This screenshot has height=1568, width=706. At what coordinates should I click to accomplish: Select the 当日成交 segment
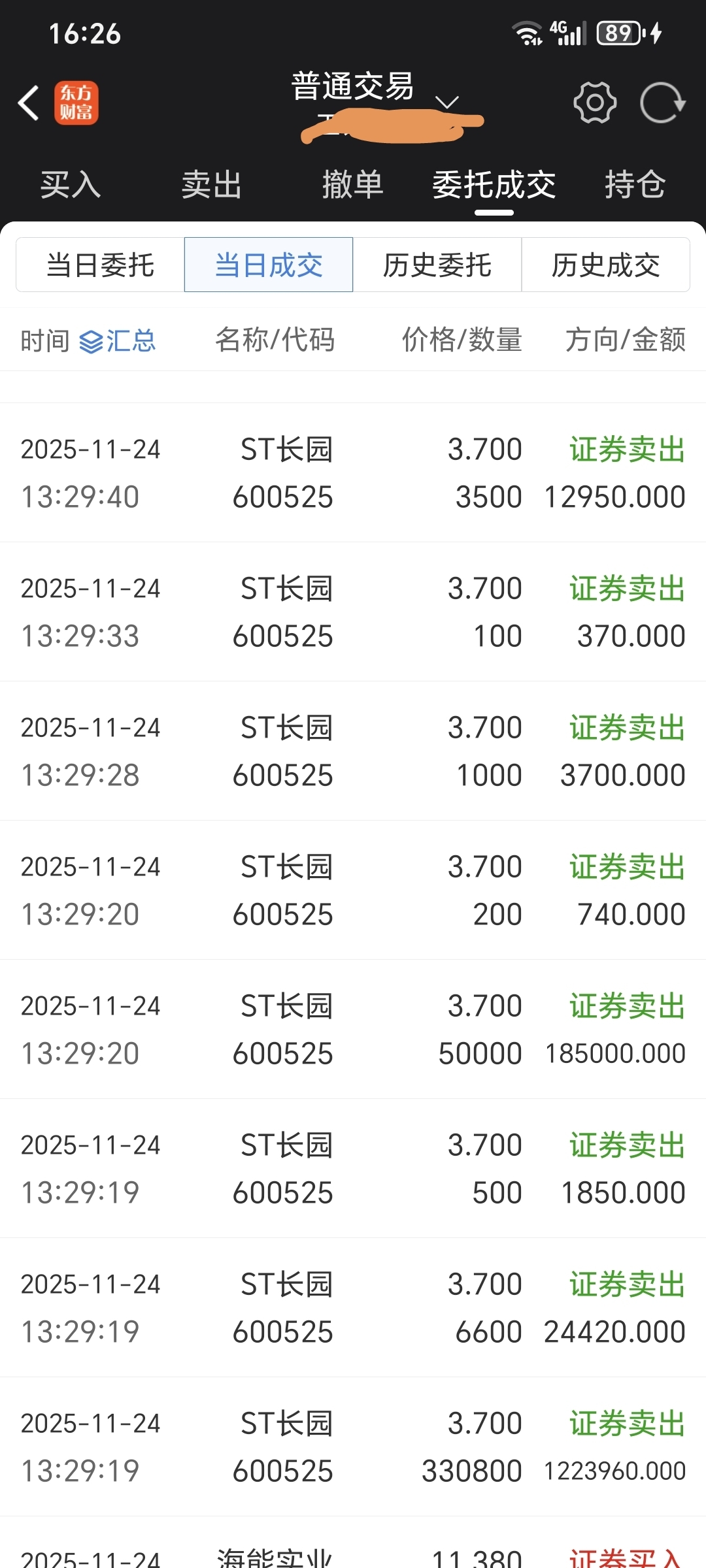(x=269, y=265)
